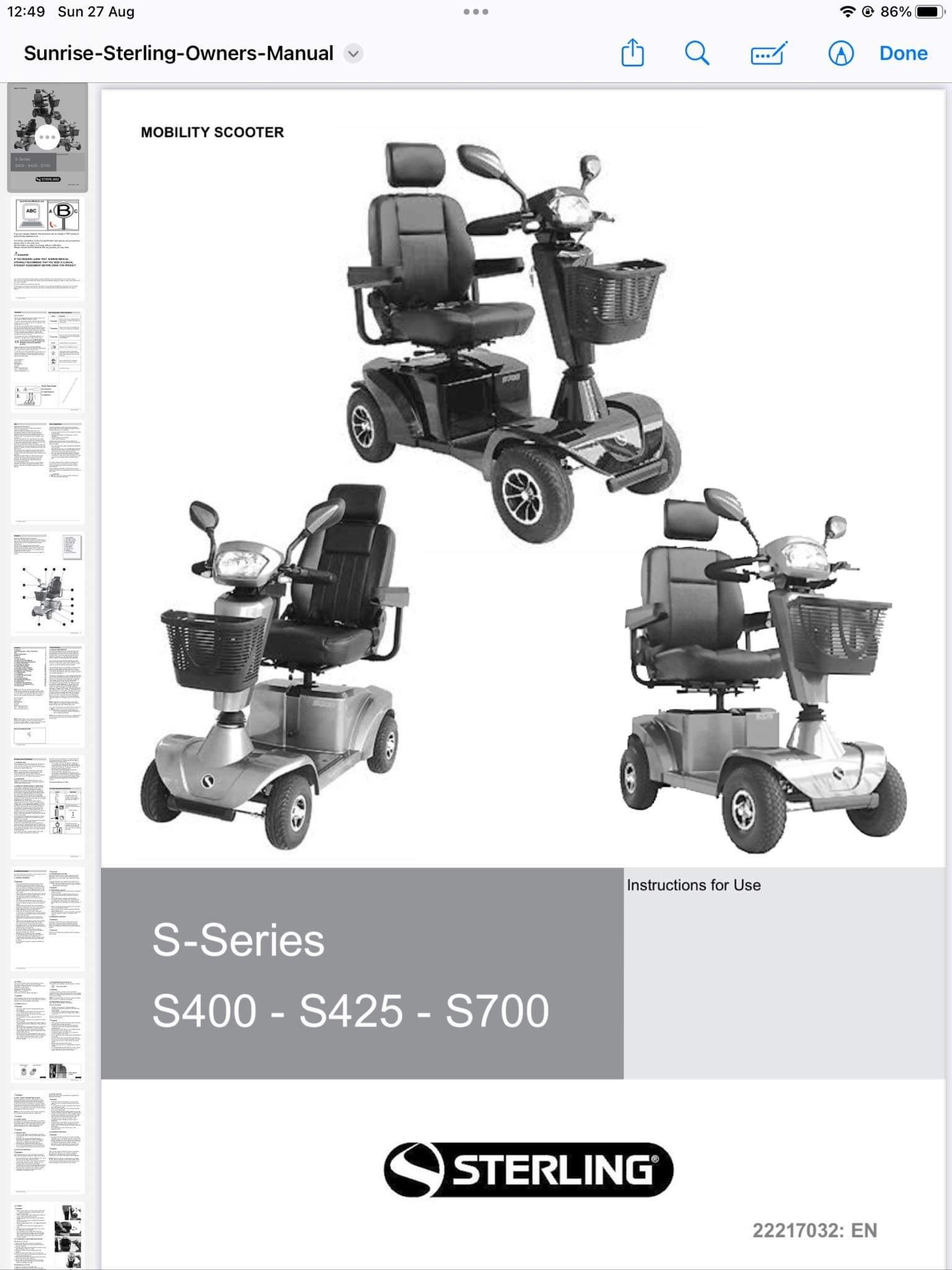Tap the multitasking three dots at top

tap(475, 12)
